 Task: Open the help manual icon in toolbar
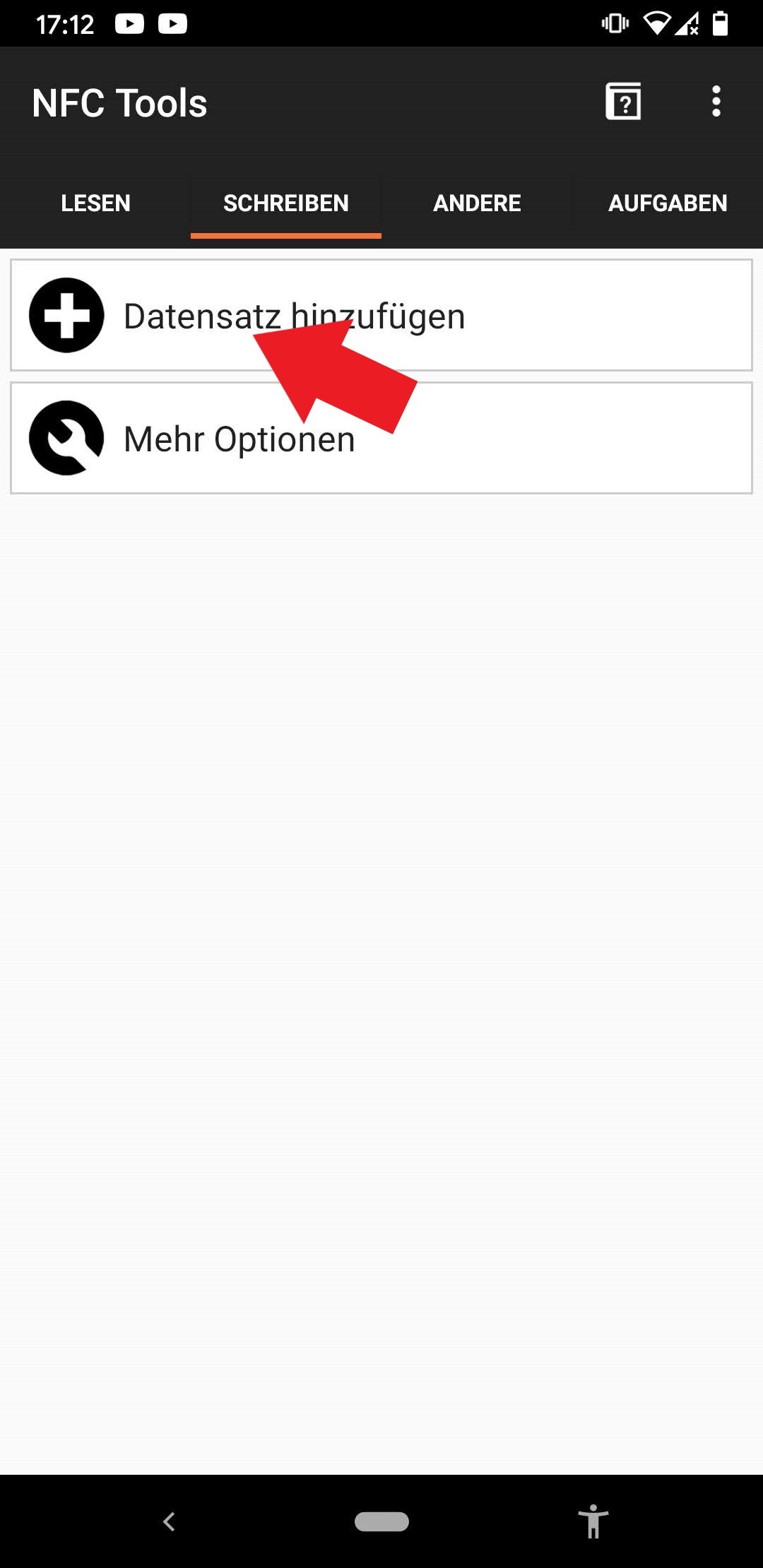click(x=625, y=102)
